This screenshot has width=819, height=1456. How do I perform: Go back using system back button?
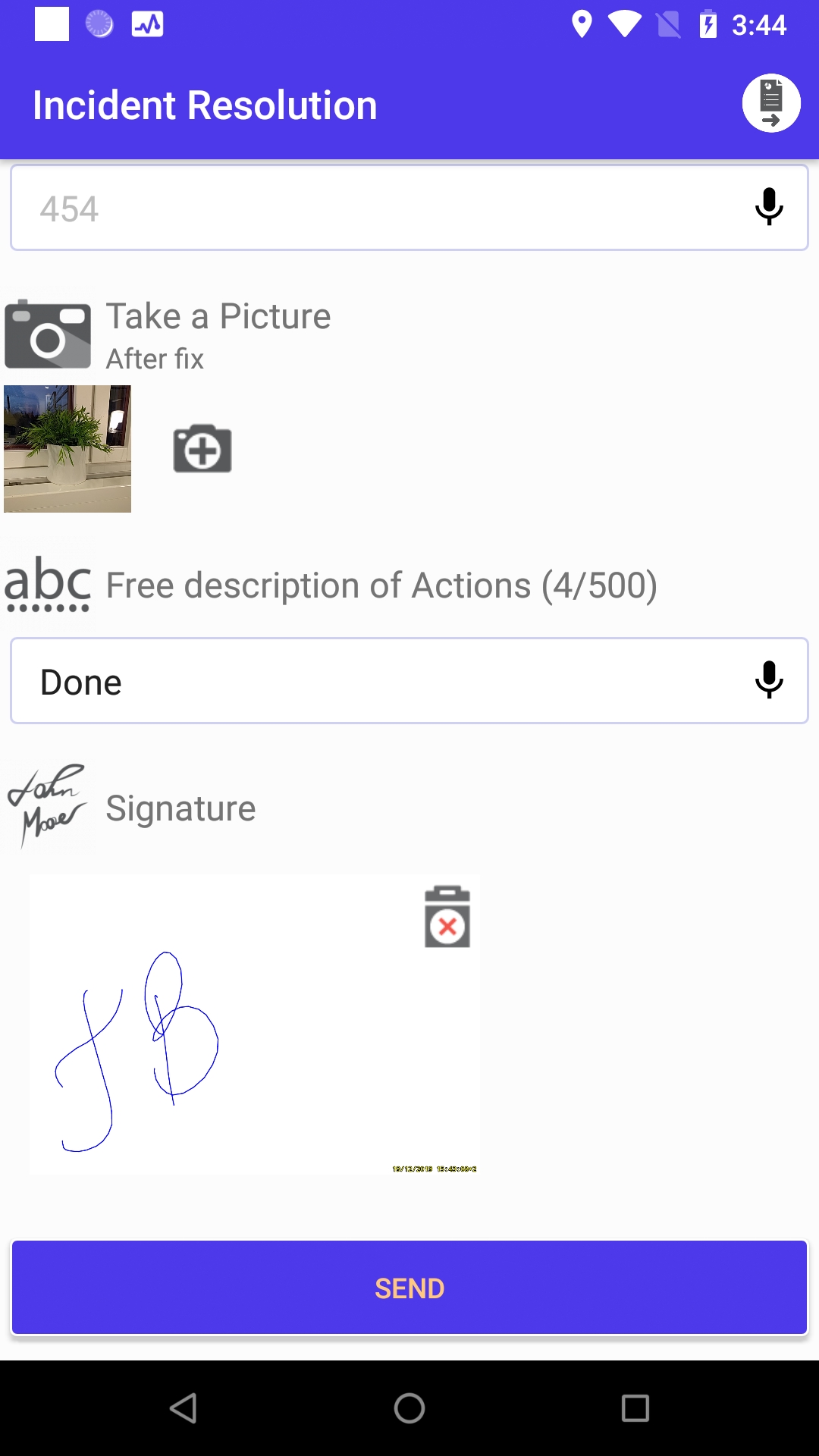coord(184,1408)
